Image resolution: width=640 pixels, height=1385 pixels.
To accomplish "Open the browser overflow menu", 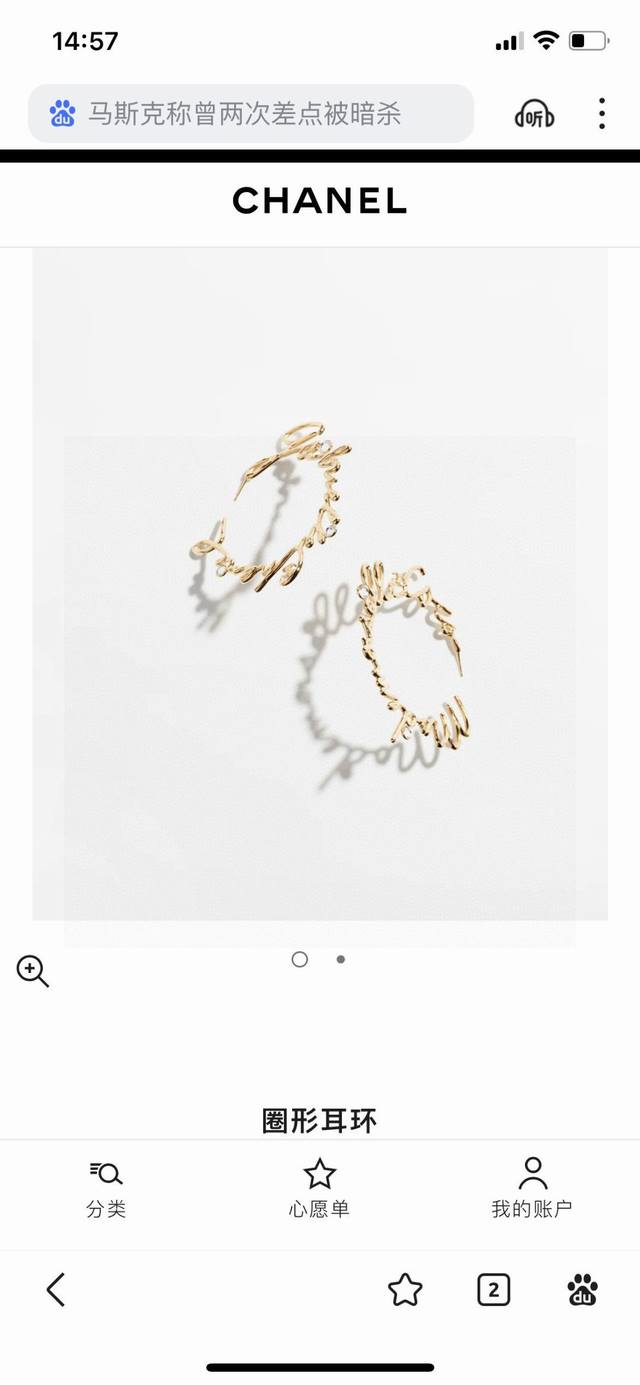I will click(x=602, y=114).
